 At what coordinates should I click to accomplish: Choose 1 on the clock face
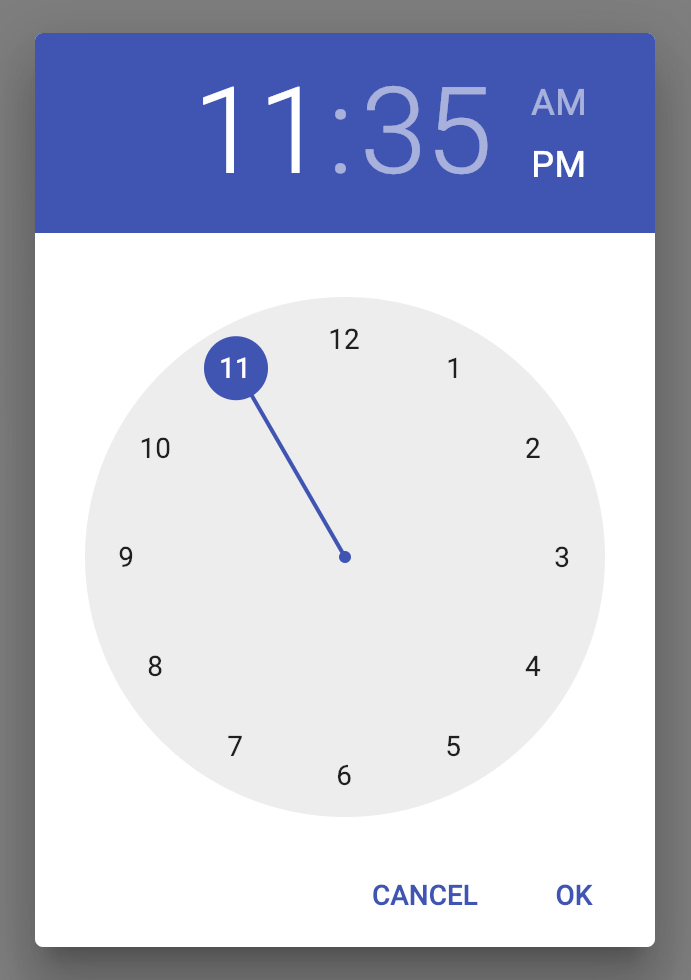(453, 369)
